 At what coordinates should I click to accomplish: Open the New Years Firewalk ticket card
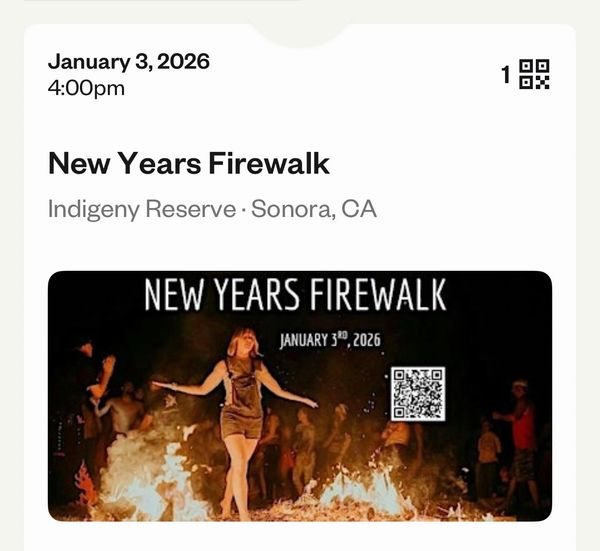(x=189, y=164)
